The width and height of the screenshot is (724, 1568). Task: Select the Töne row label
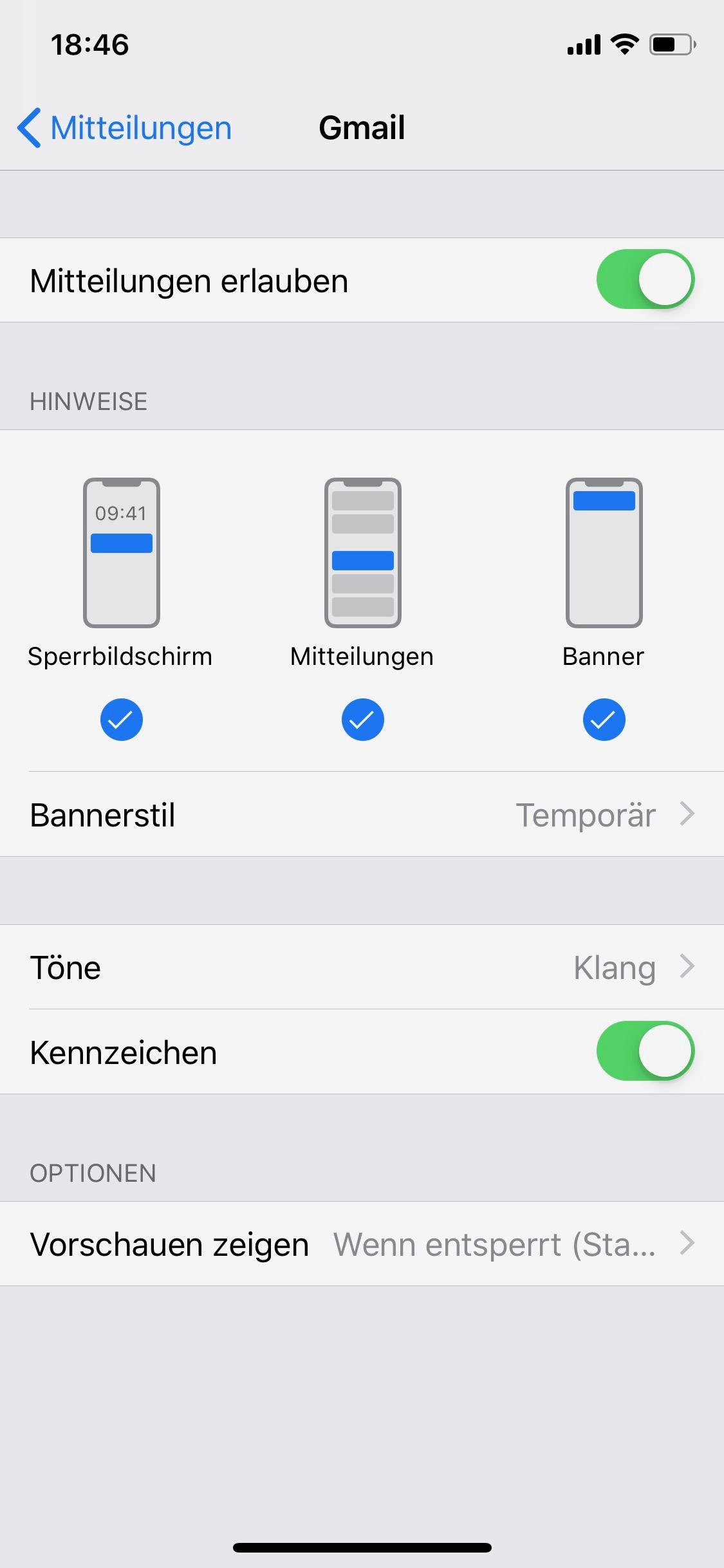[x=66, y=967]
